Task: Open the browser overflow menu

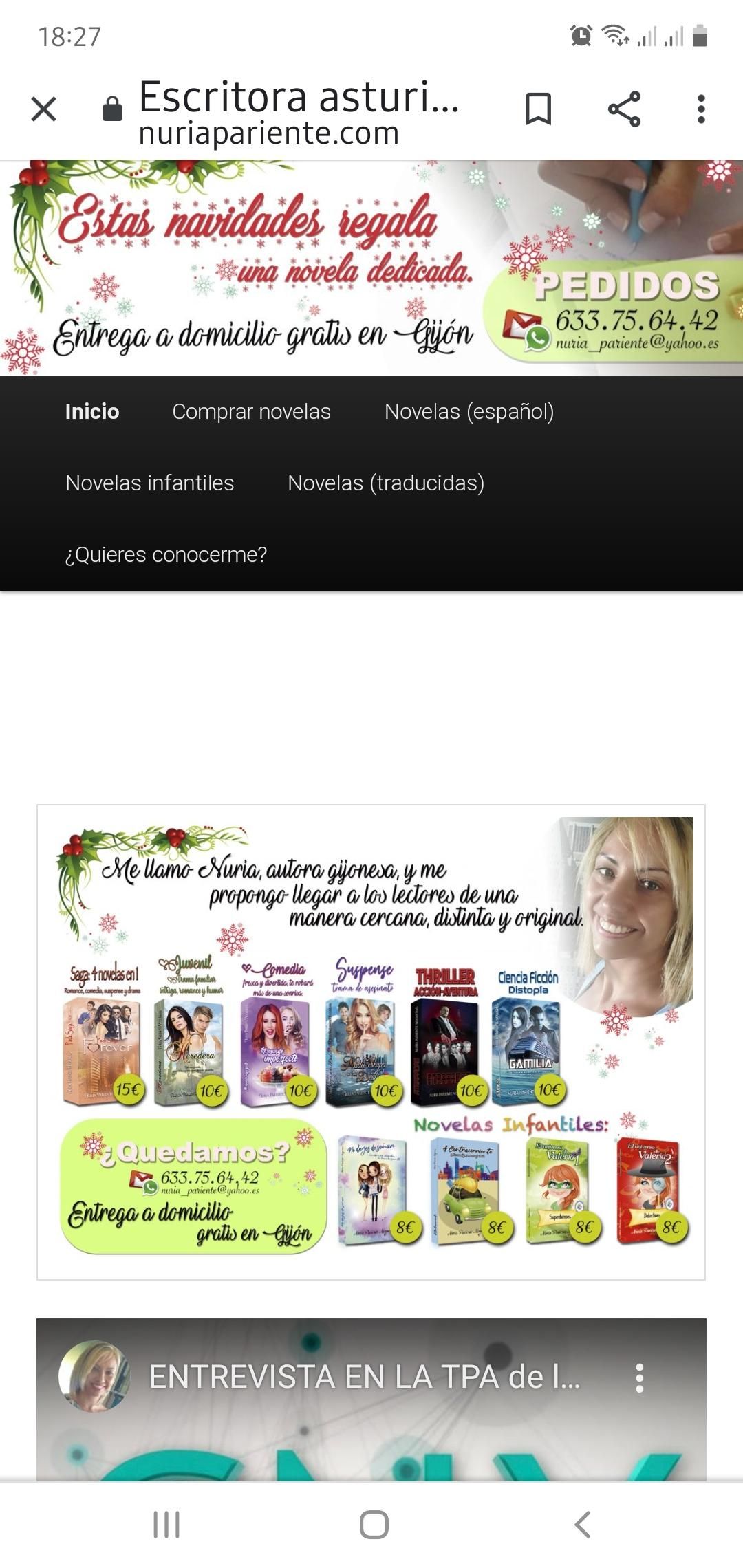Action: click(701, 109)
